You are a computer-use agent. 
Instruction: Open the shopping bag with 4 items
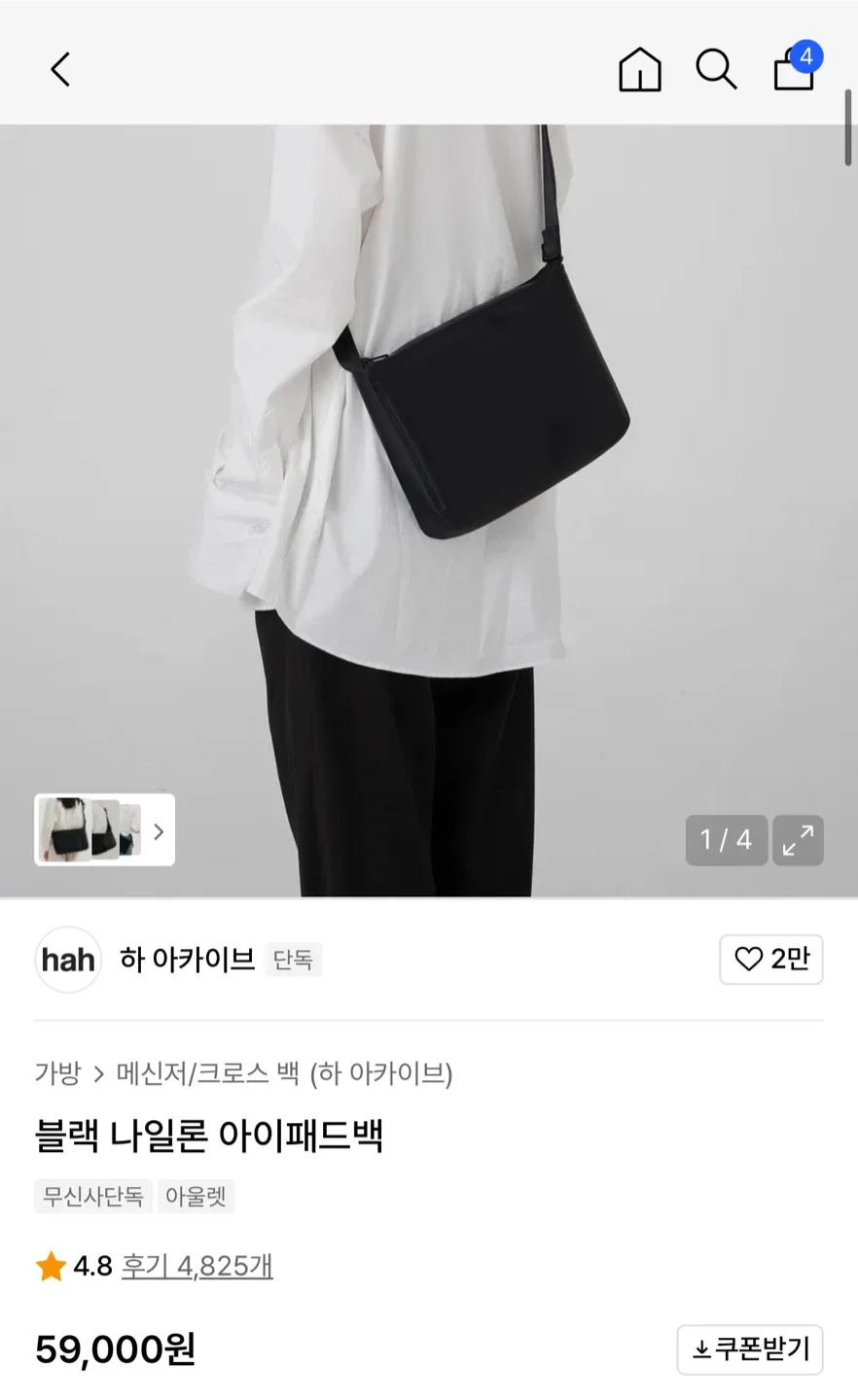tap(795, 69)
